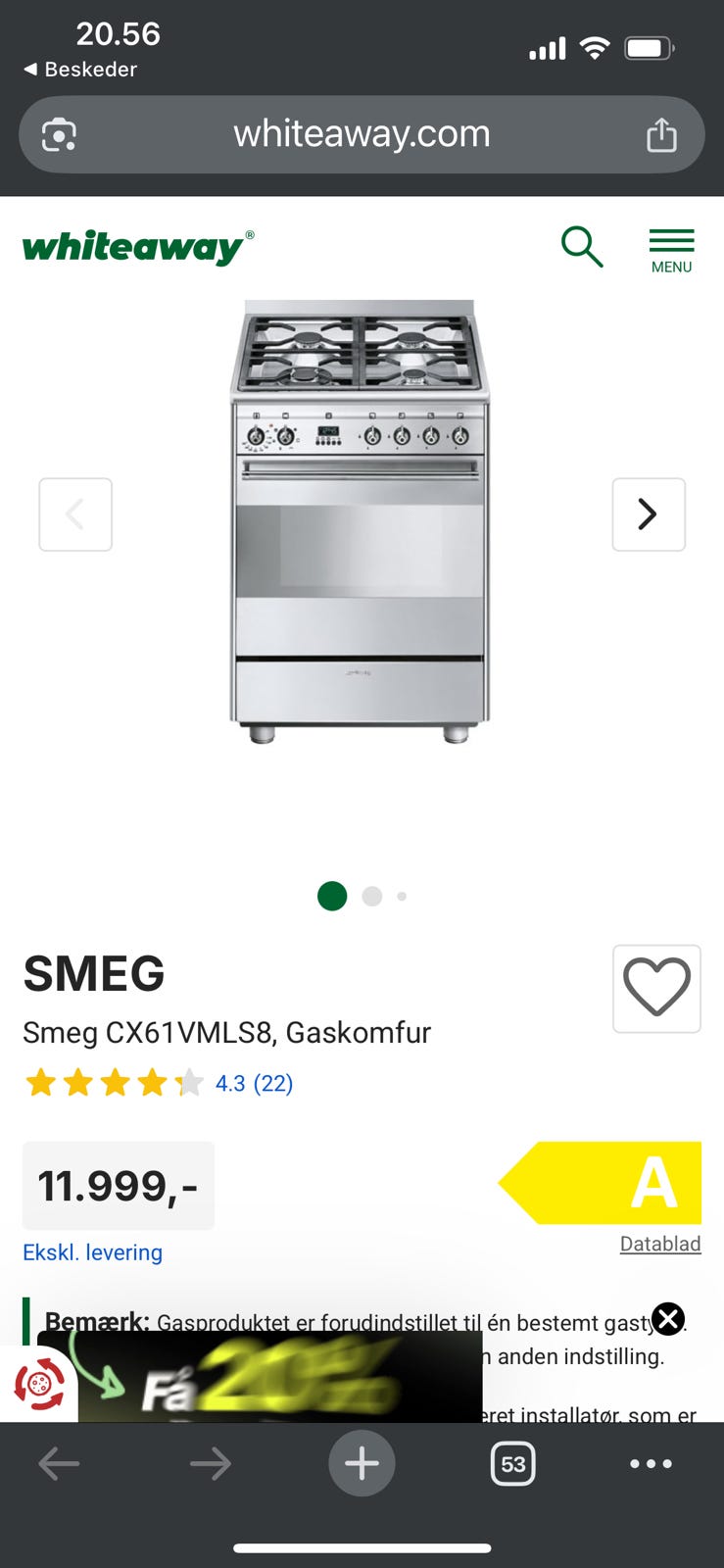Open the MENU drawer
The height and width of the screenshot is (1568, 724).
[x=671, y=251]
